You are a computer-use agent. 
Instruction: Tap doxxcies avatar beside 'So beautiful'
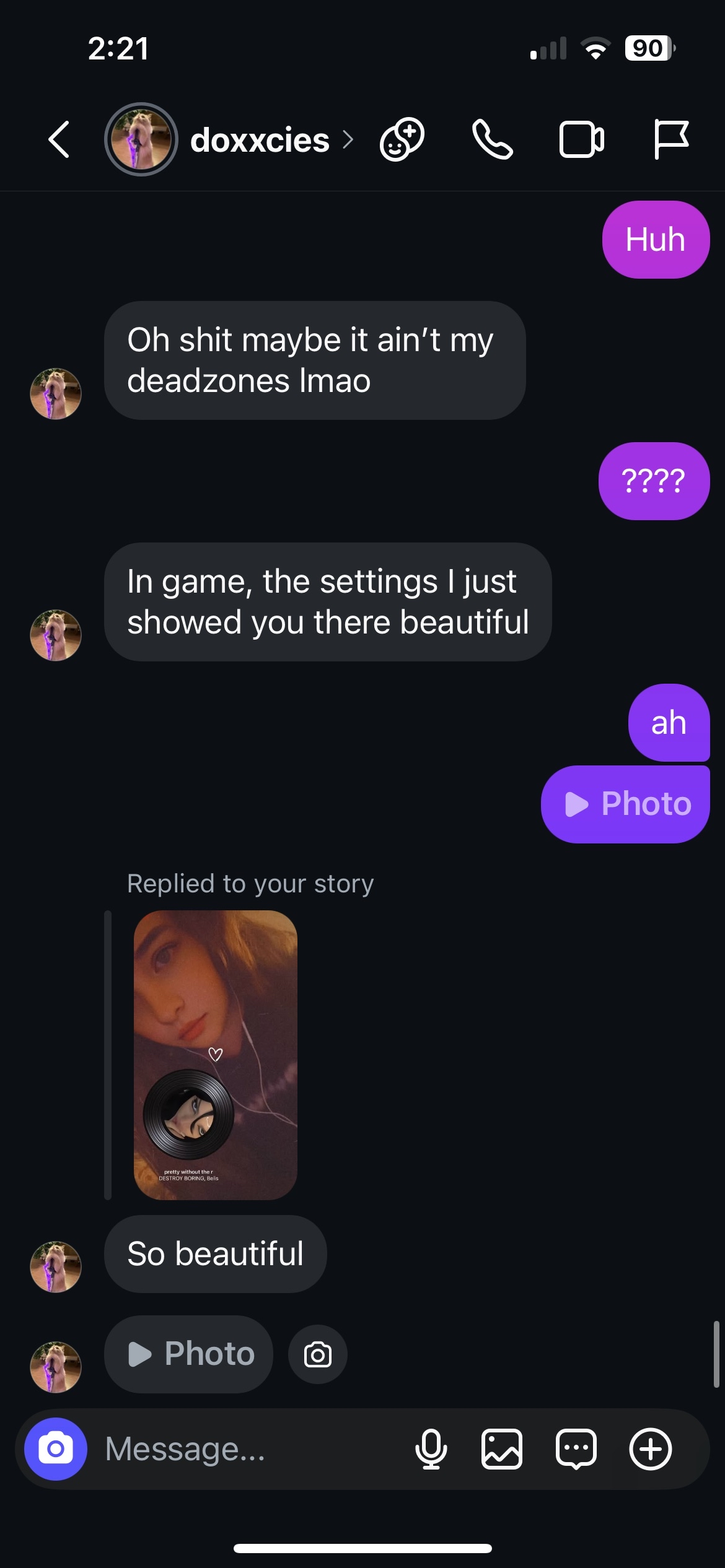pos(56,1266)
